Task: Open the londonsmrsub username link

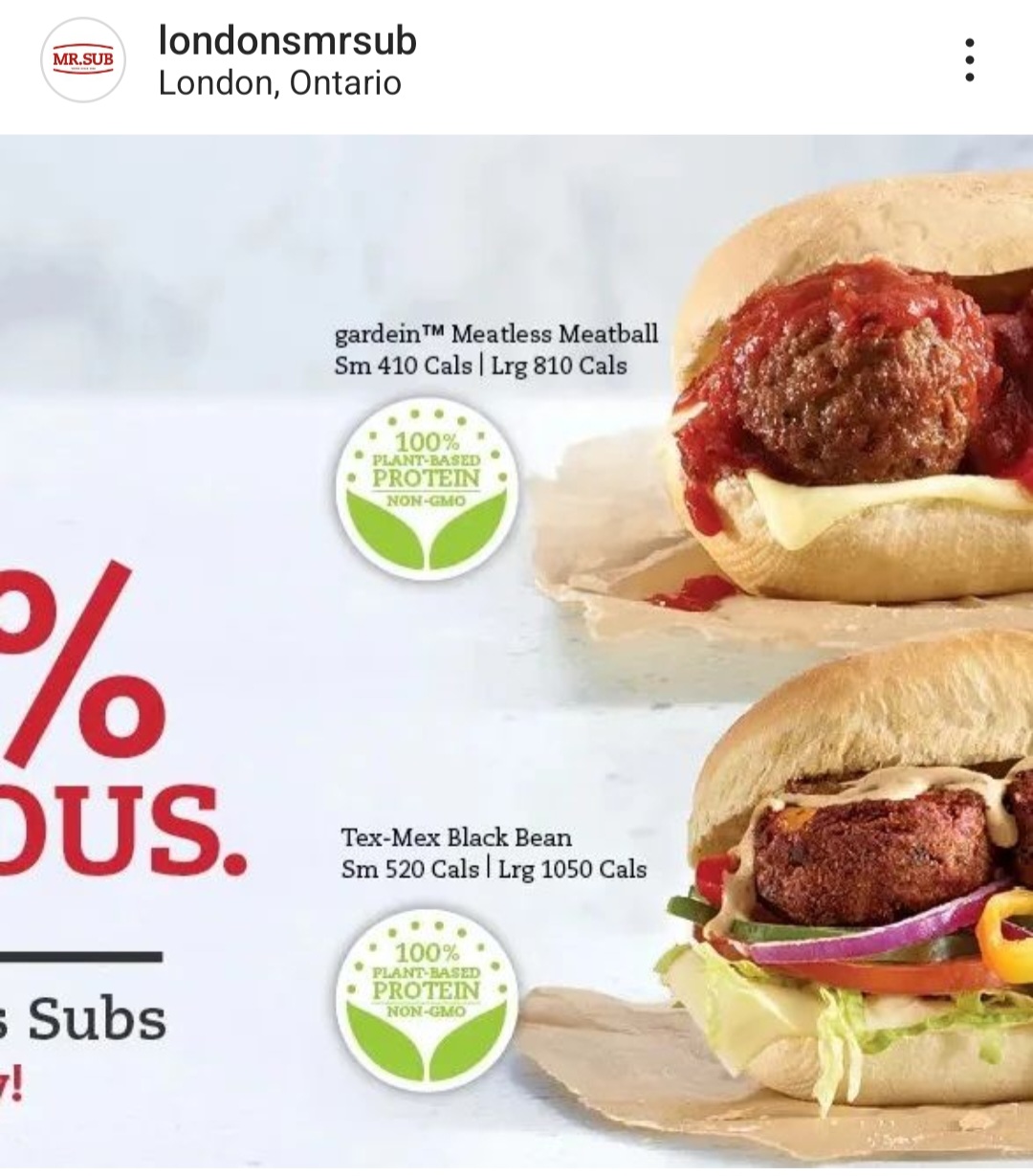Action: tap(287, 40)
